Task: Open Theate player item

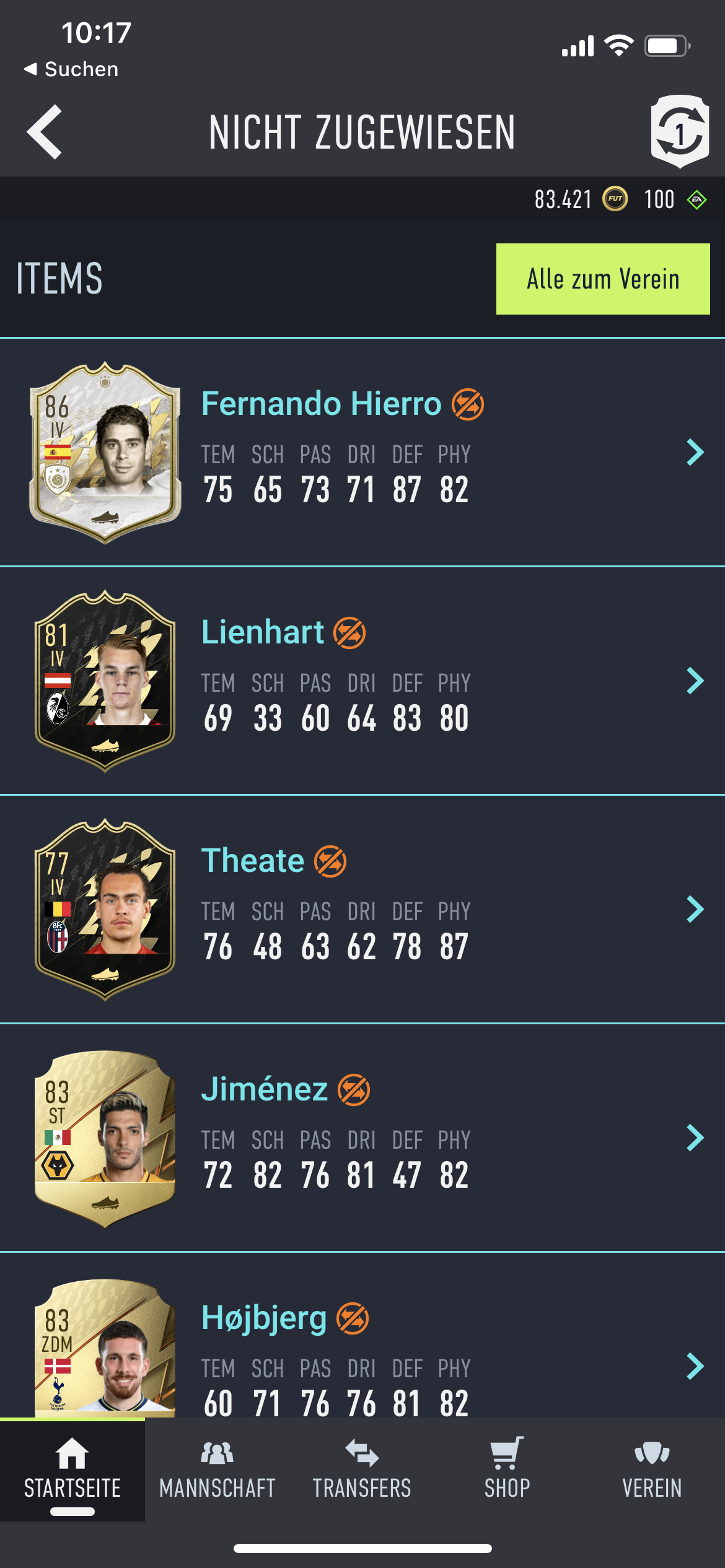Action: [x=362, y=909]
